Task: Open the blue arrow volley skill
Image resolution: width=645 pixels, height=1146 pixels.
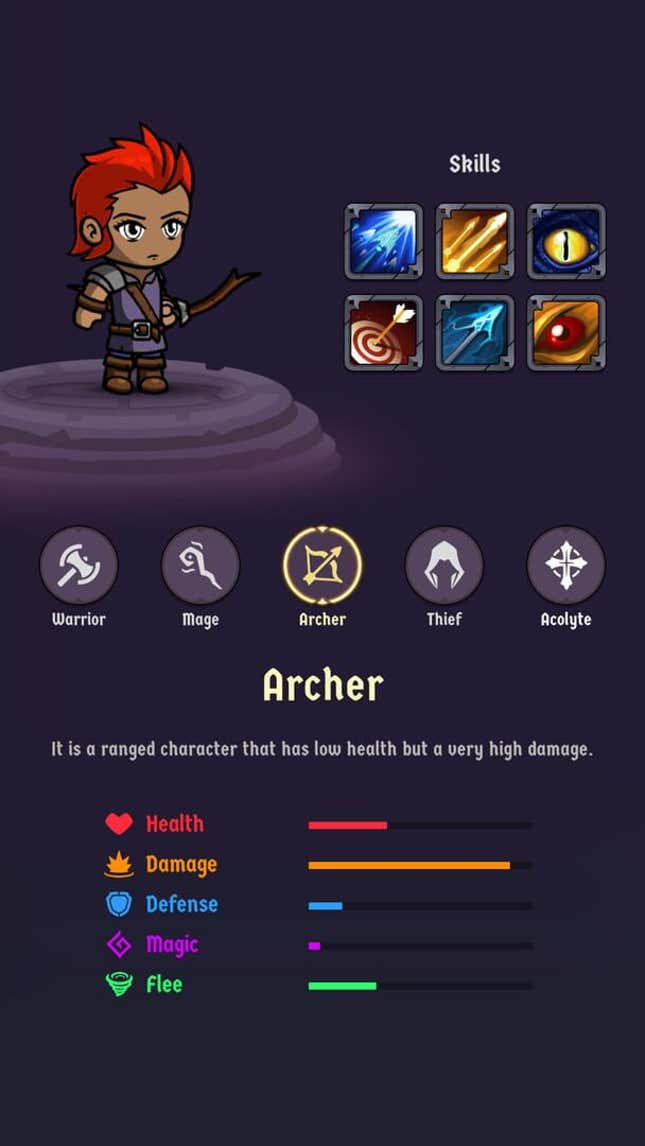Action: pyautogui.click(x=384, y=242)
